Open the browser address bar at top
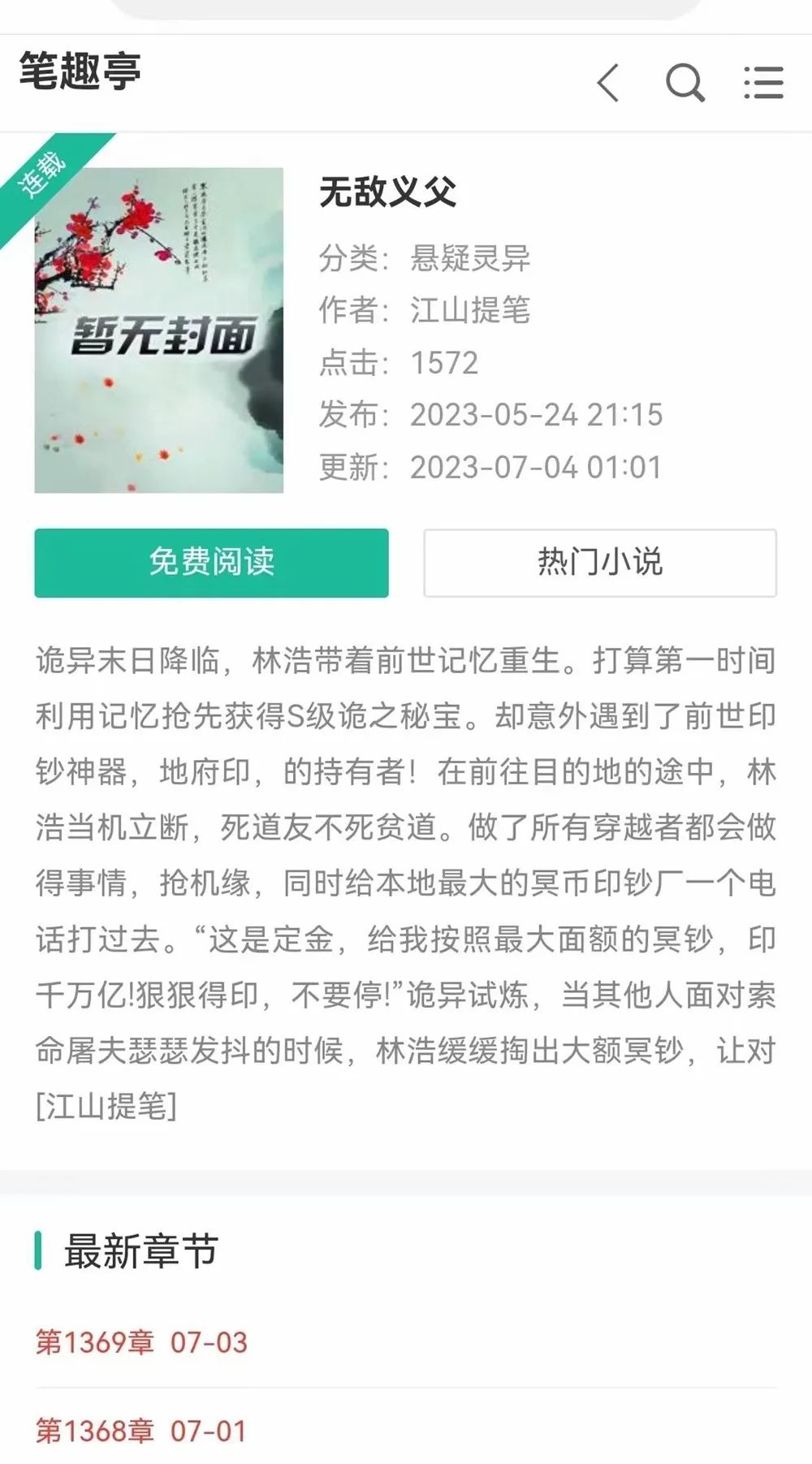Screen dimensions: 812x1464 [x=406, y=11]
